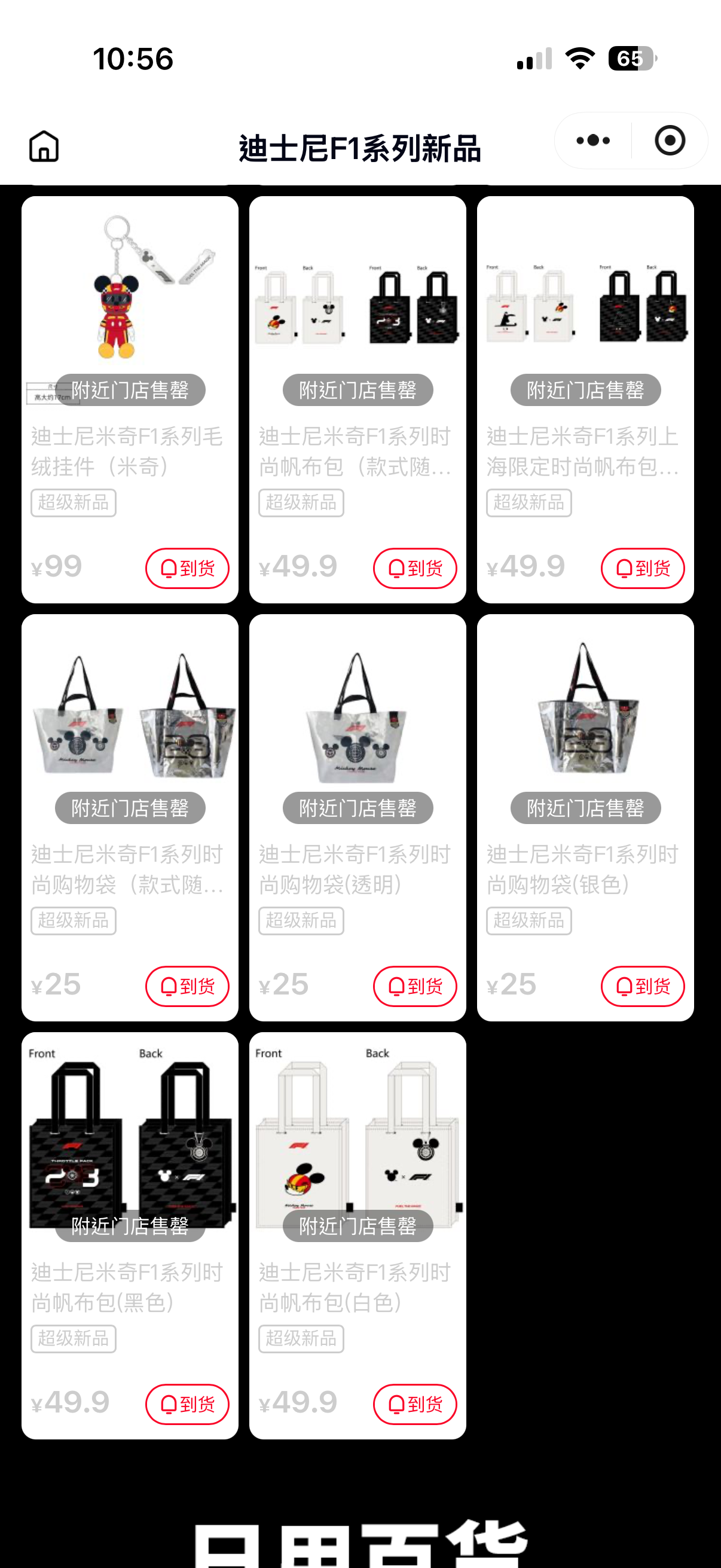This screenshot has height=1568, width=721.
Task: Request 到货 notice for 上海限定时尚帆布包
Action: pyautogui.click(x=642, y=568)
